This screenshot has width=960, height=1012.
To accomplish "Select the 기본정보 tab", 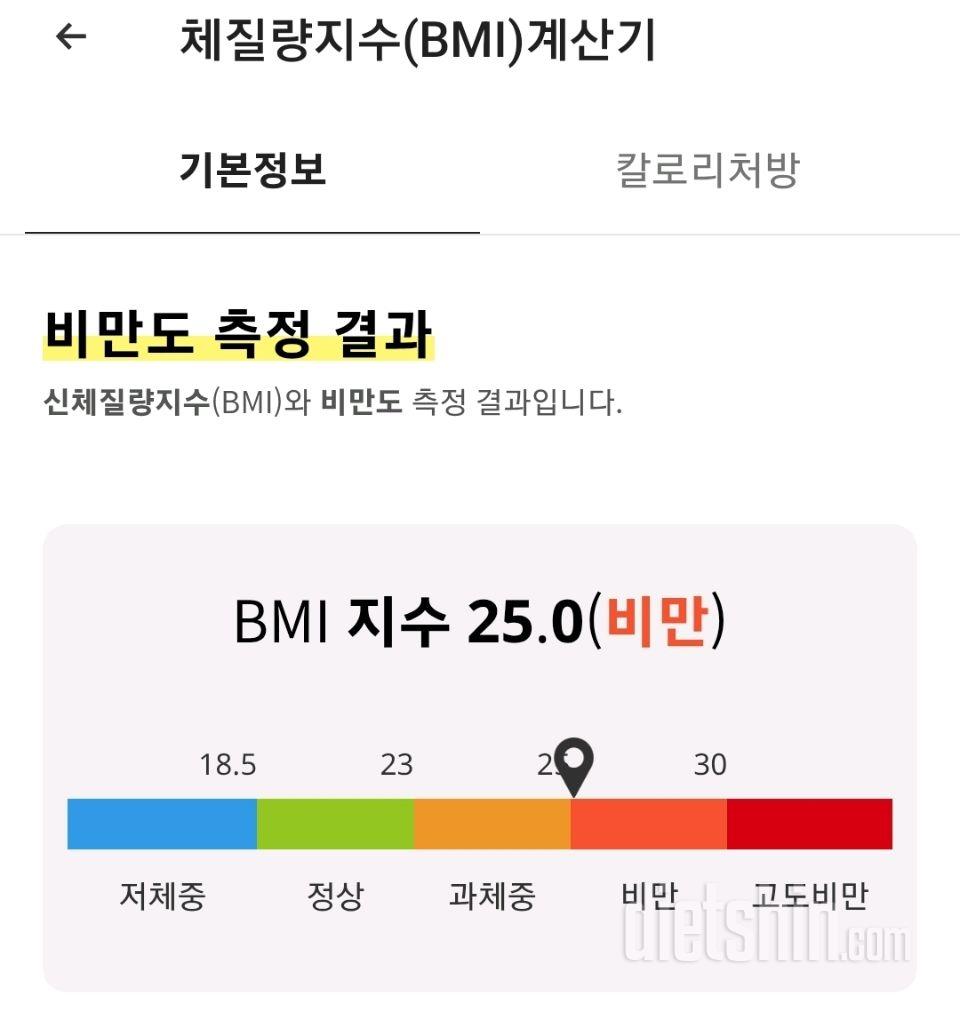I will [252, 169].
